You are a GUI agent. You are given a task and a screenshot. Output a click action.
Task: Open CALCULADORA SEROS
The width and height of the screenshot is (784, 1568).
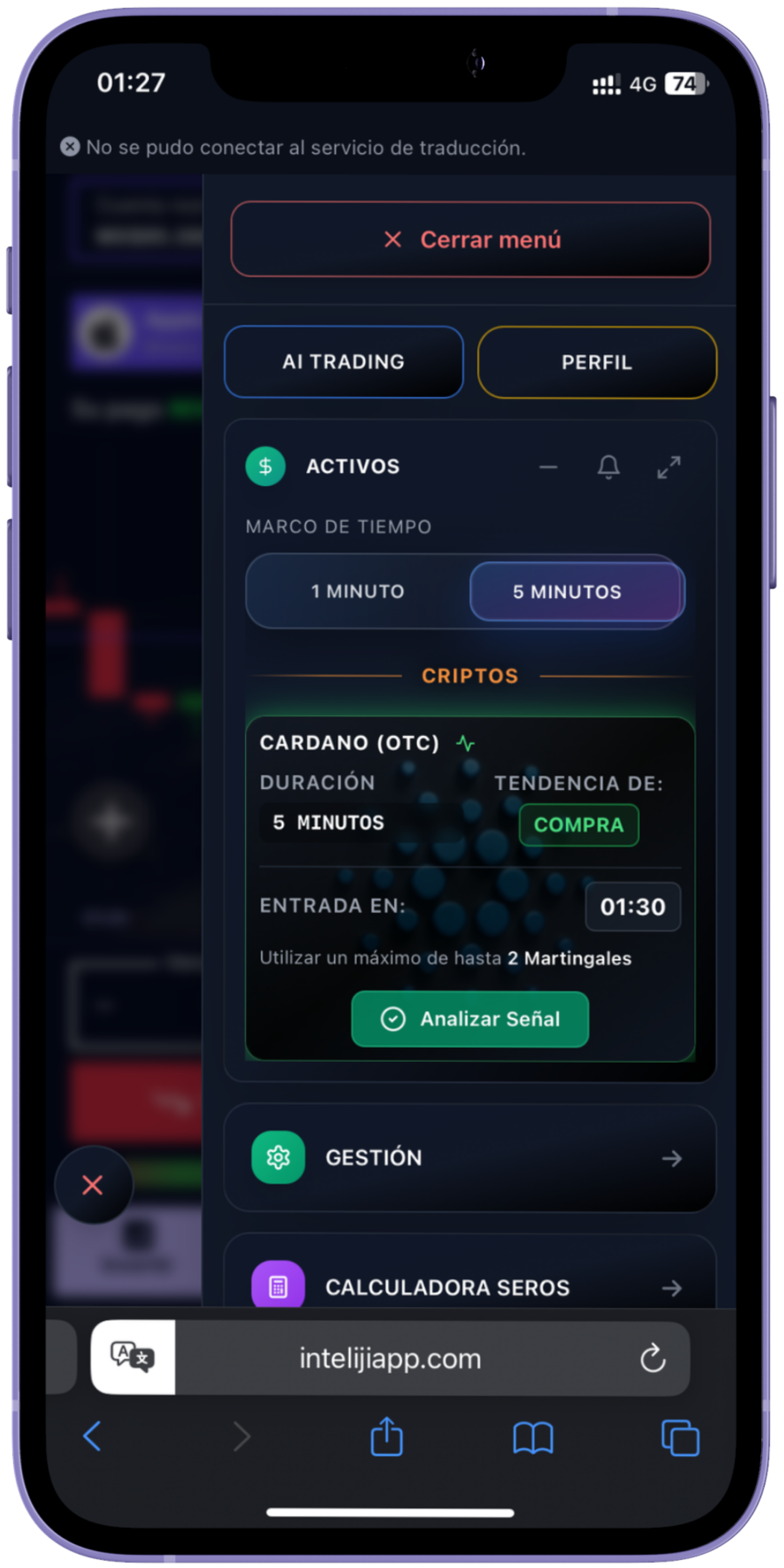[470, 1287]
